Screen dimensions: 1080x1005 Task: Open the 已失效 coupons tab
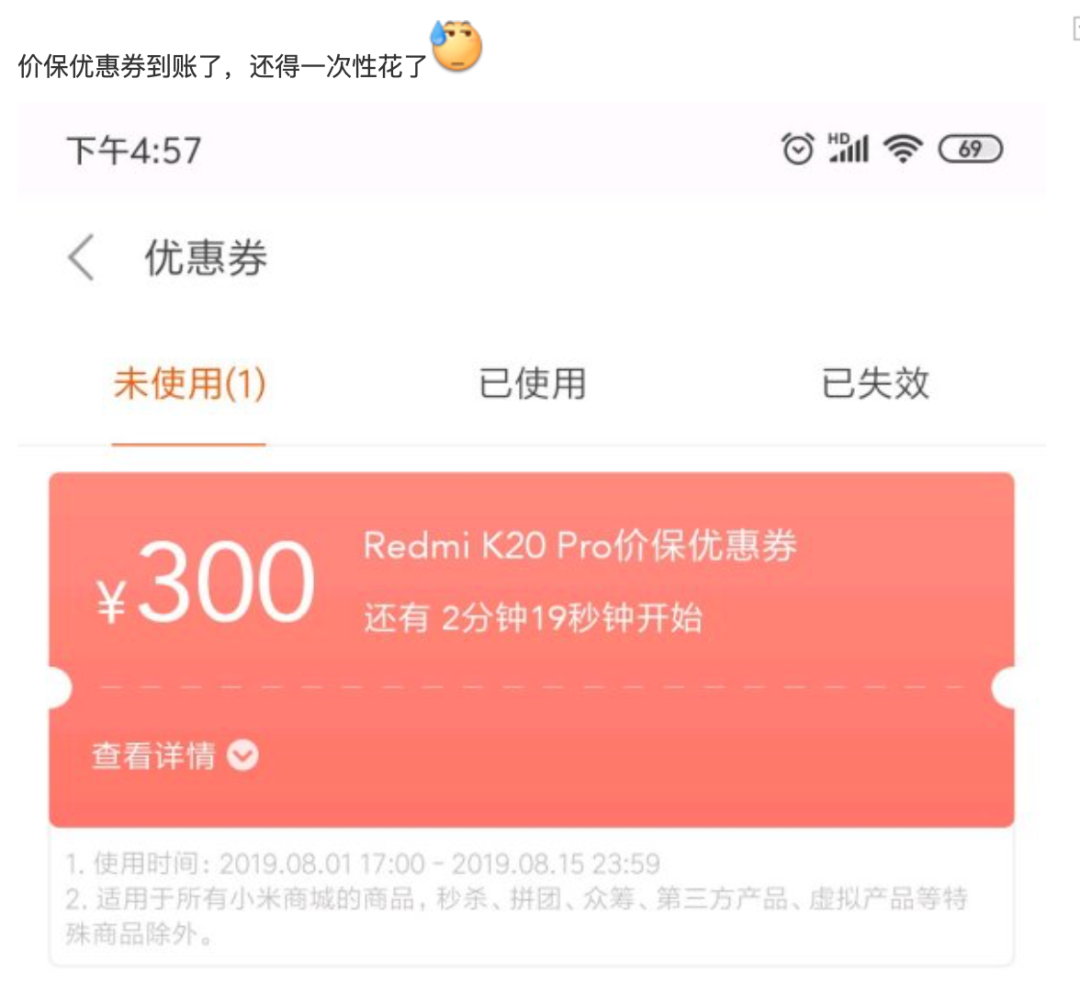pyautogui.click(x=875, y=384)
